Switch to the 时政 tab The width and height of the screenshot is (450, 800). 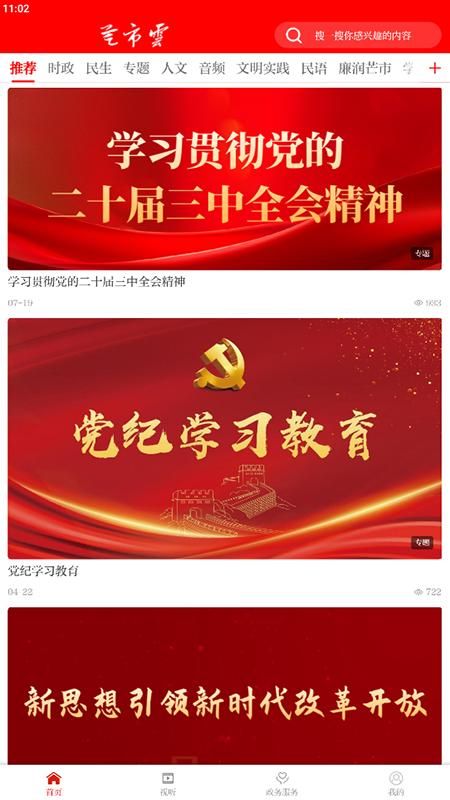(x=61, y=68)
